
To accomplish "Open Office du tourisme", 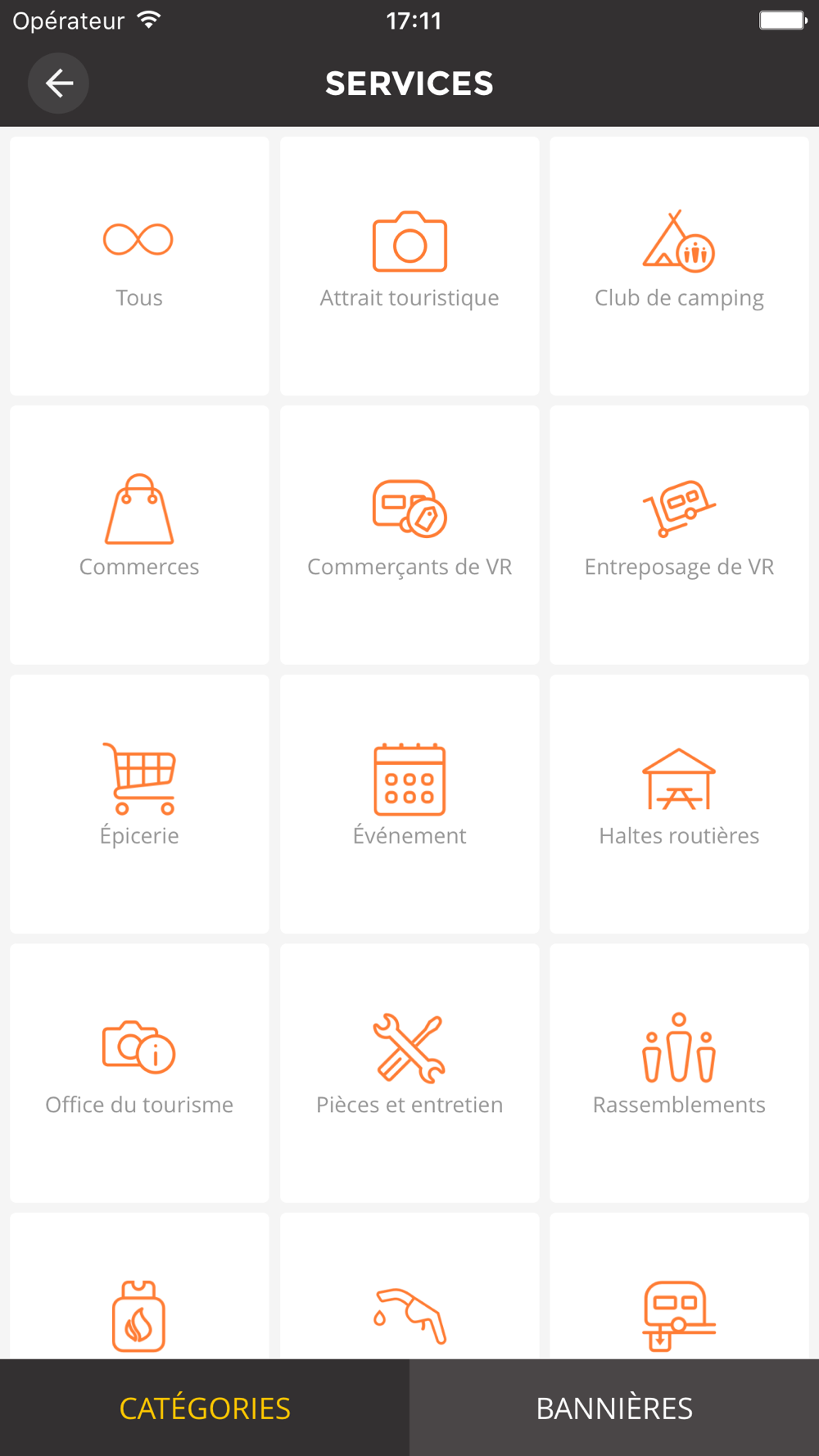I will point(139,1073).
